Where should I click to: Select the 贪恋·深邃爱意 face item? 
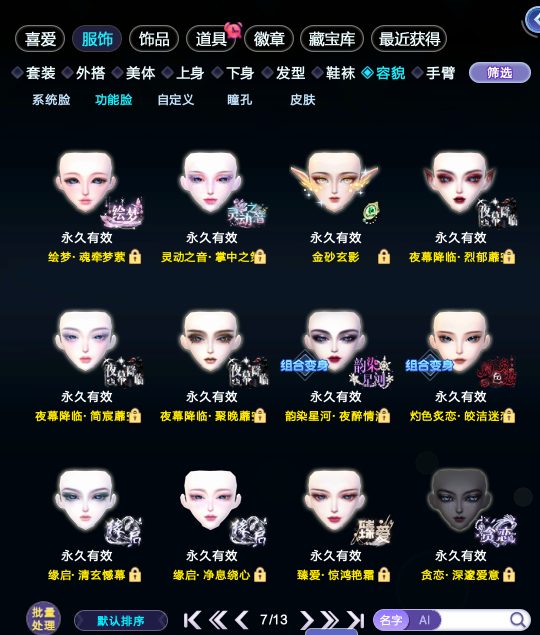(461, 524)
